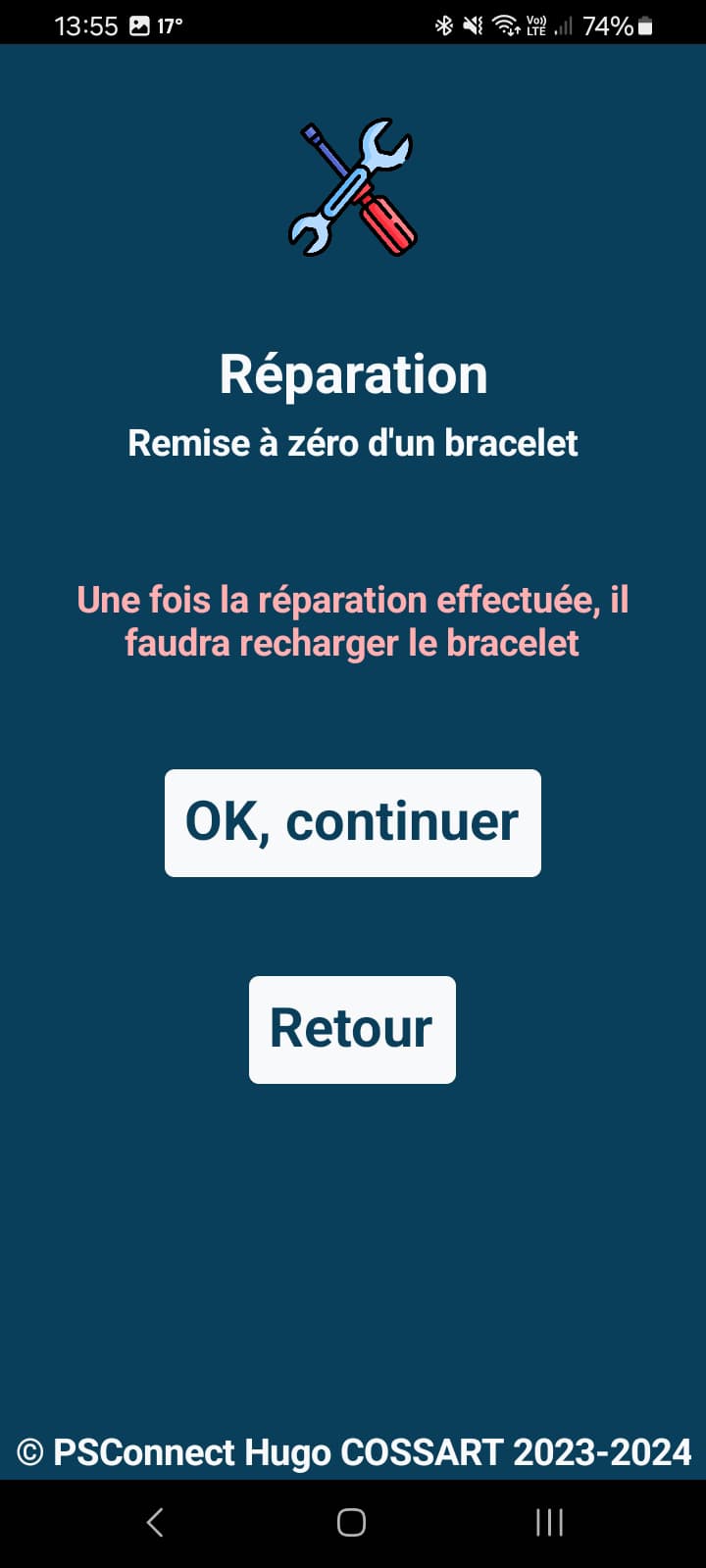This screenshot has height=1568, width=706.
Task: Tap the subtitle Remise à zéro d'un bracelet
Action: [x=353, y=443]
